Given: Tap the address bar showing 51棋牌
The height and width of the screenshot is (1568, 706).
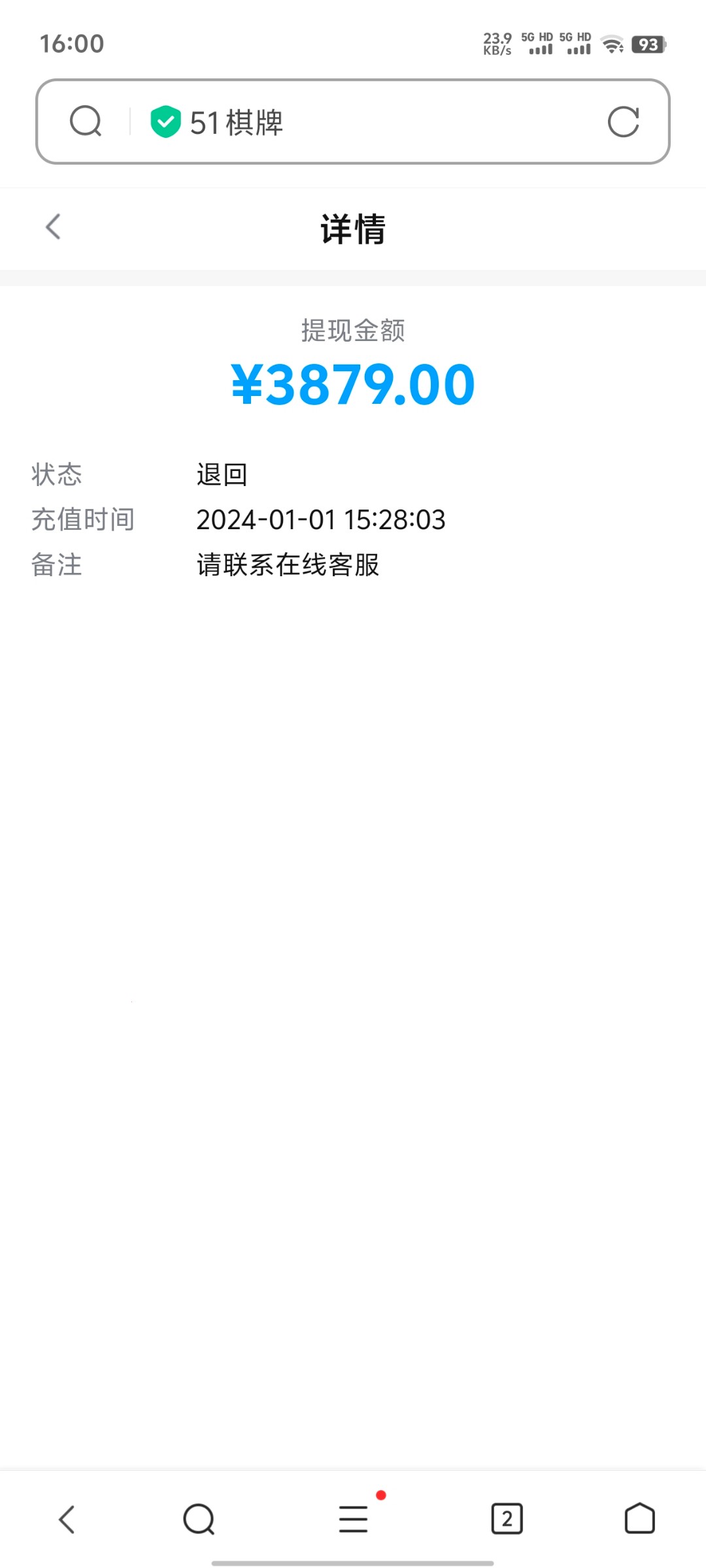Looking at the screenshot, I should [x=353, y=122].
